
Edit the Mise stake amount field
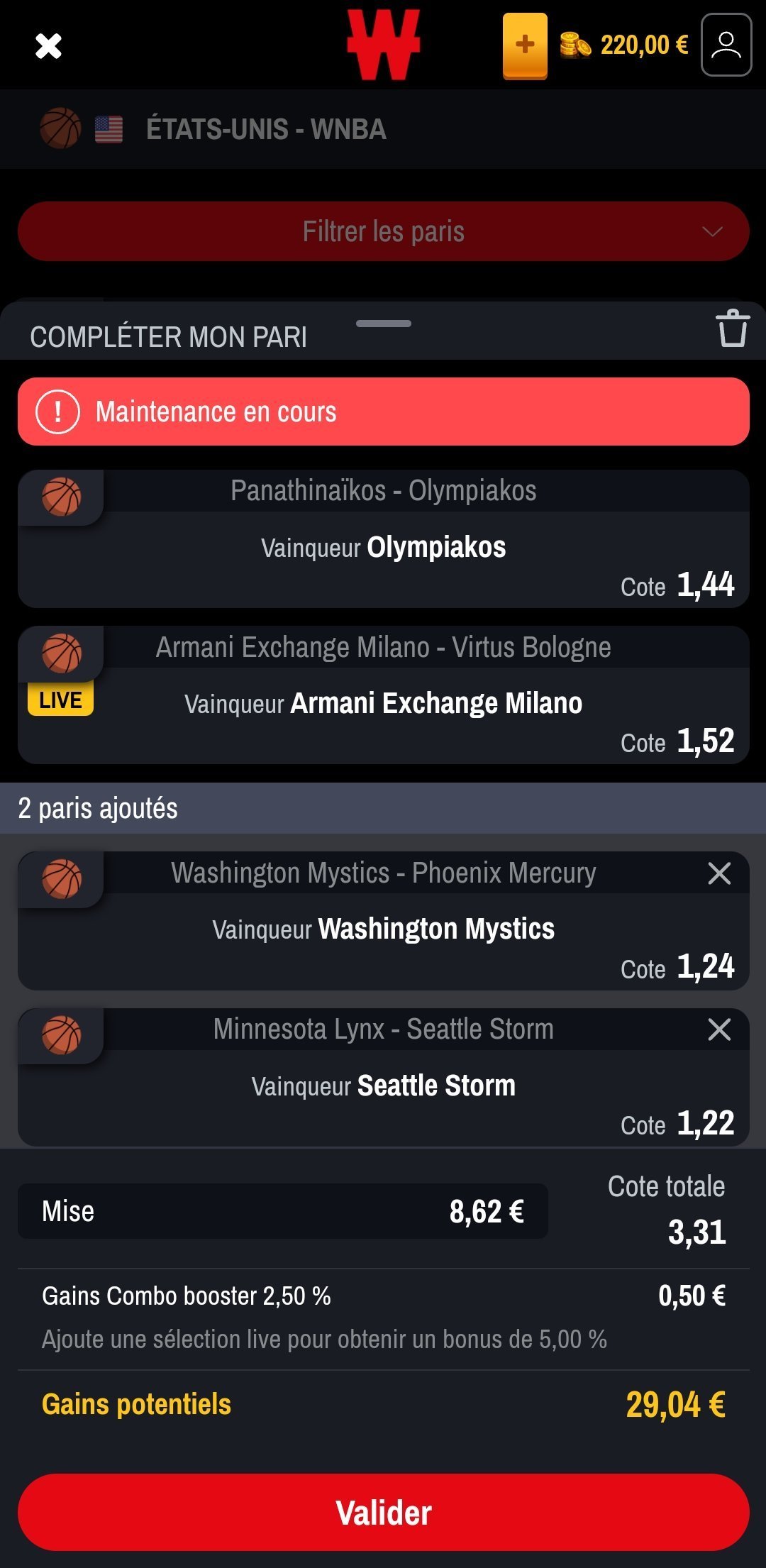pyautogui.click(x=283, y=1211)
